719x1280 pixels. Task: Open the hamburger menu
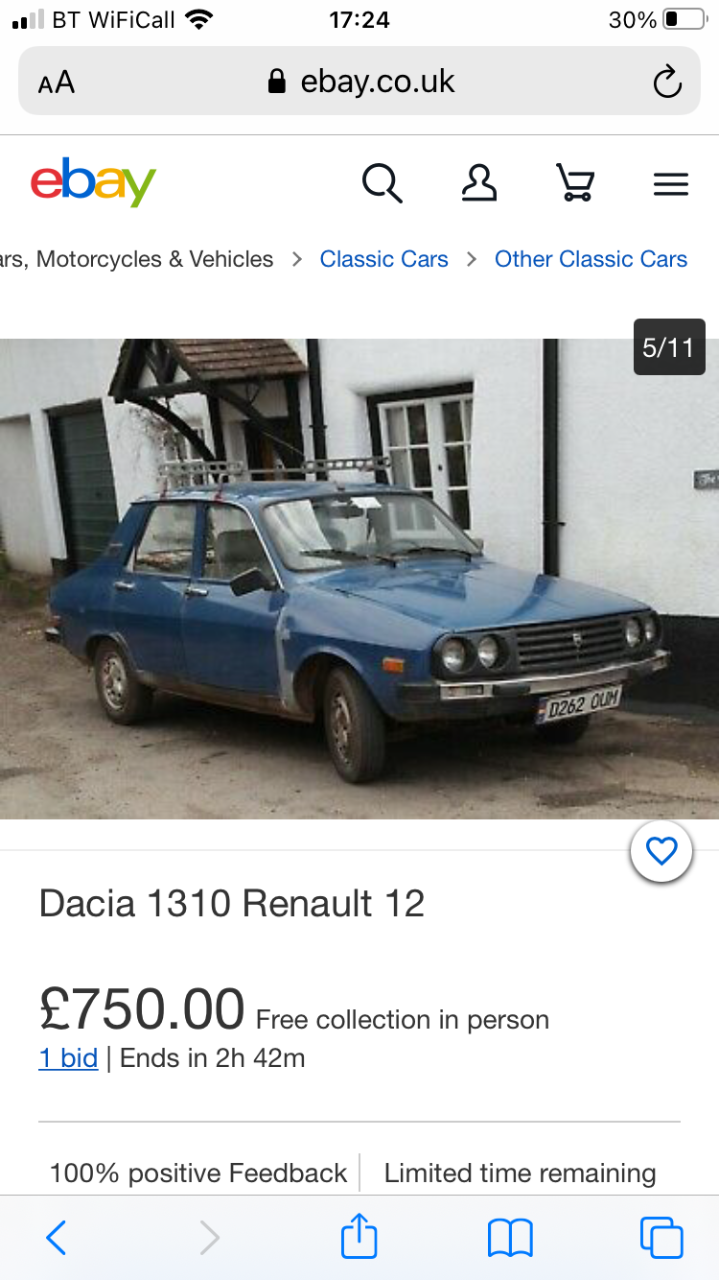[671, 184]
